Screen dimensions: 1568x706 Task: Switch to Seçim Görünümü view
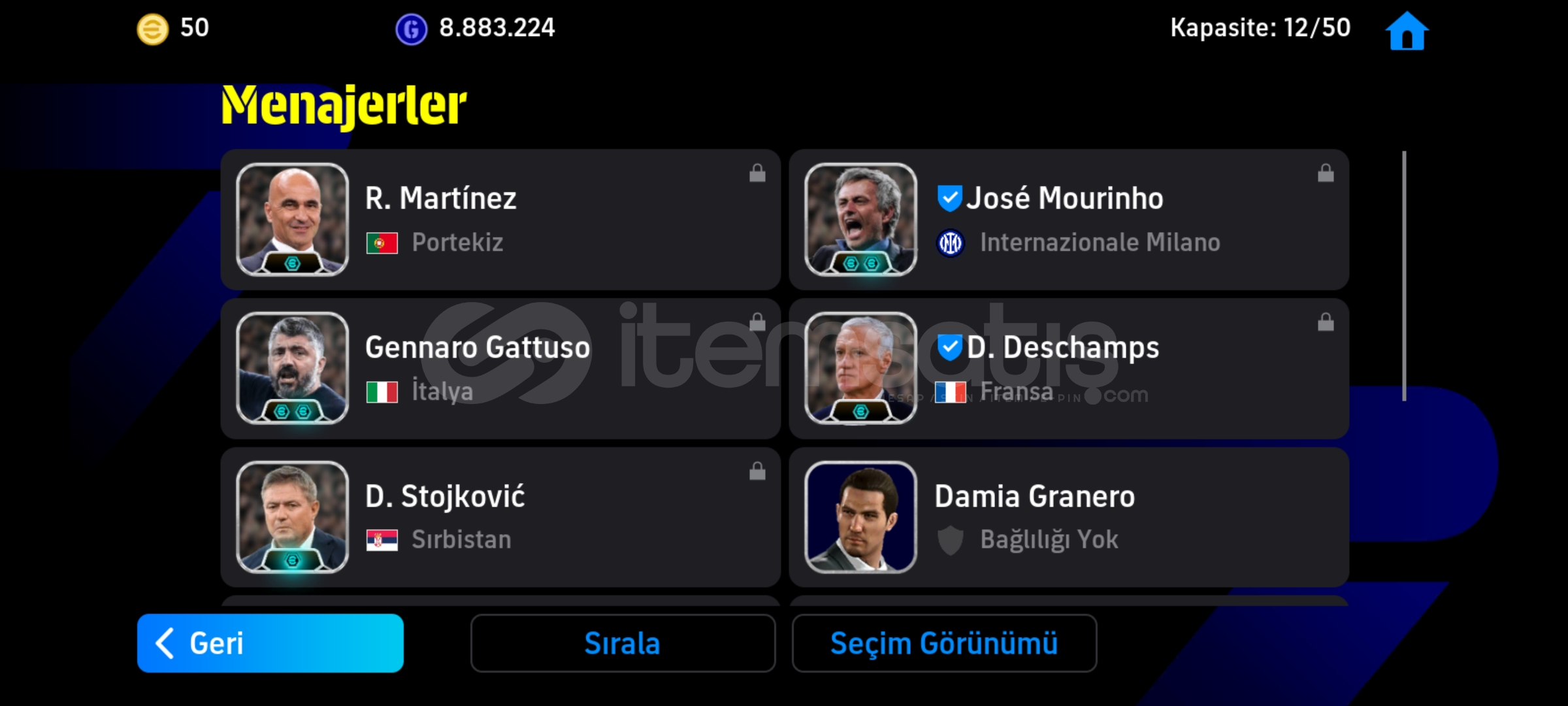click(944, 643)
